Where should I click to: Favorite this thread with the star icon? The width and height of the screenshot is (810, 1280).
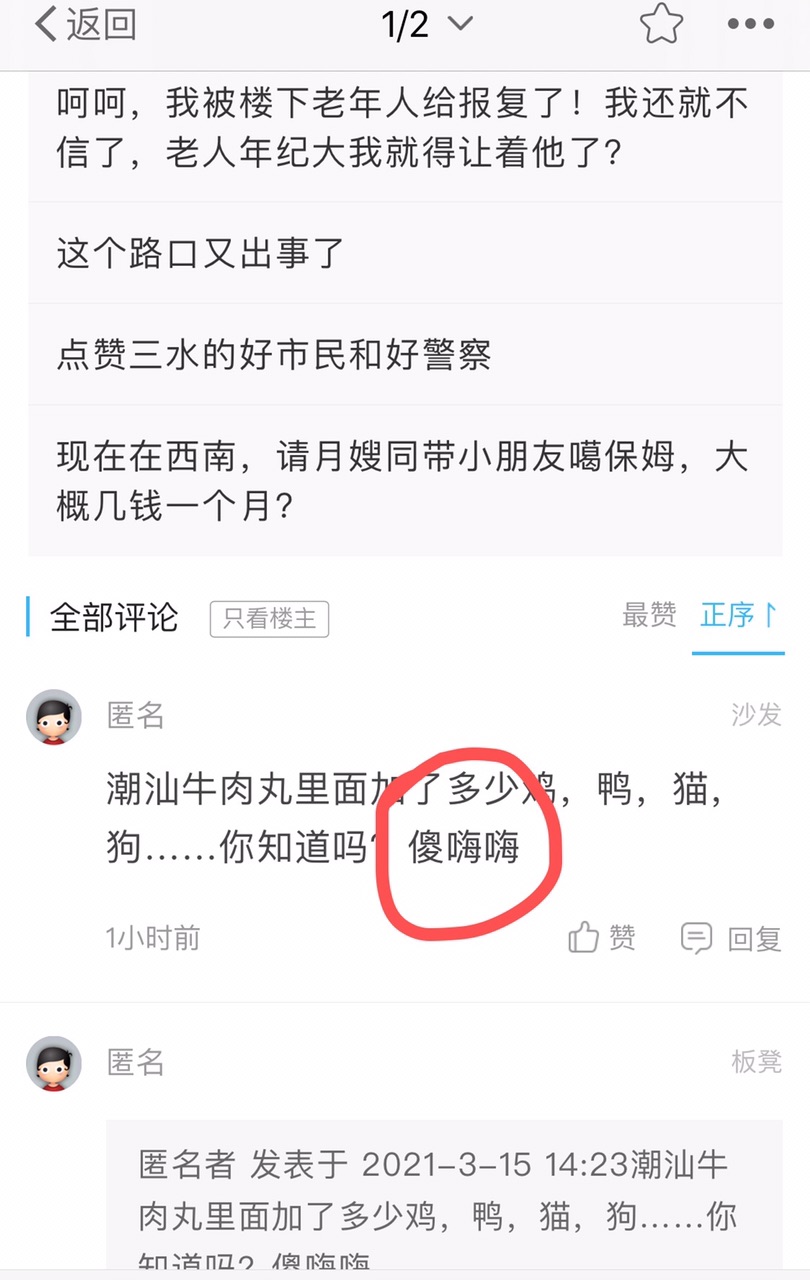pos(661,25)
